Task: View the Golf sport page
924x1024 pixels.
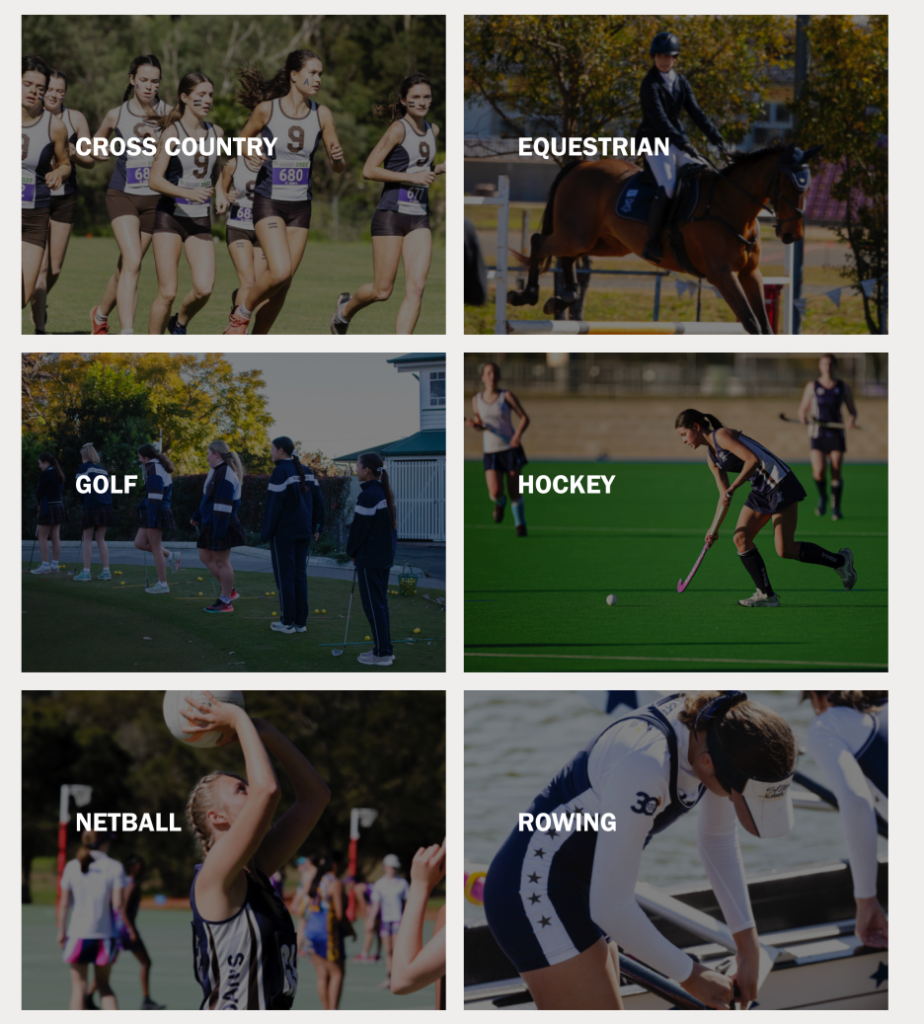Action: point(233,512)
